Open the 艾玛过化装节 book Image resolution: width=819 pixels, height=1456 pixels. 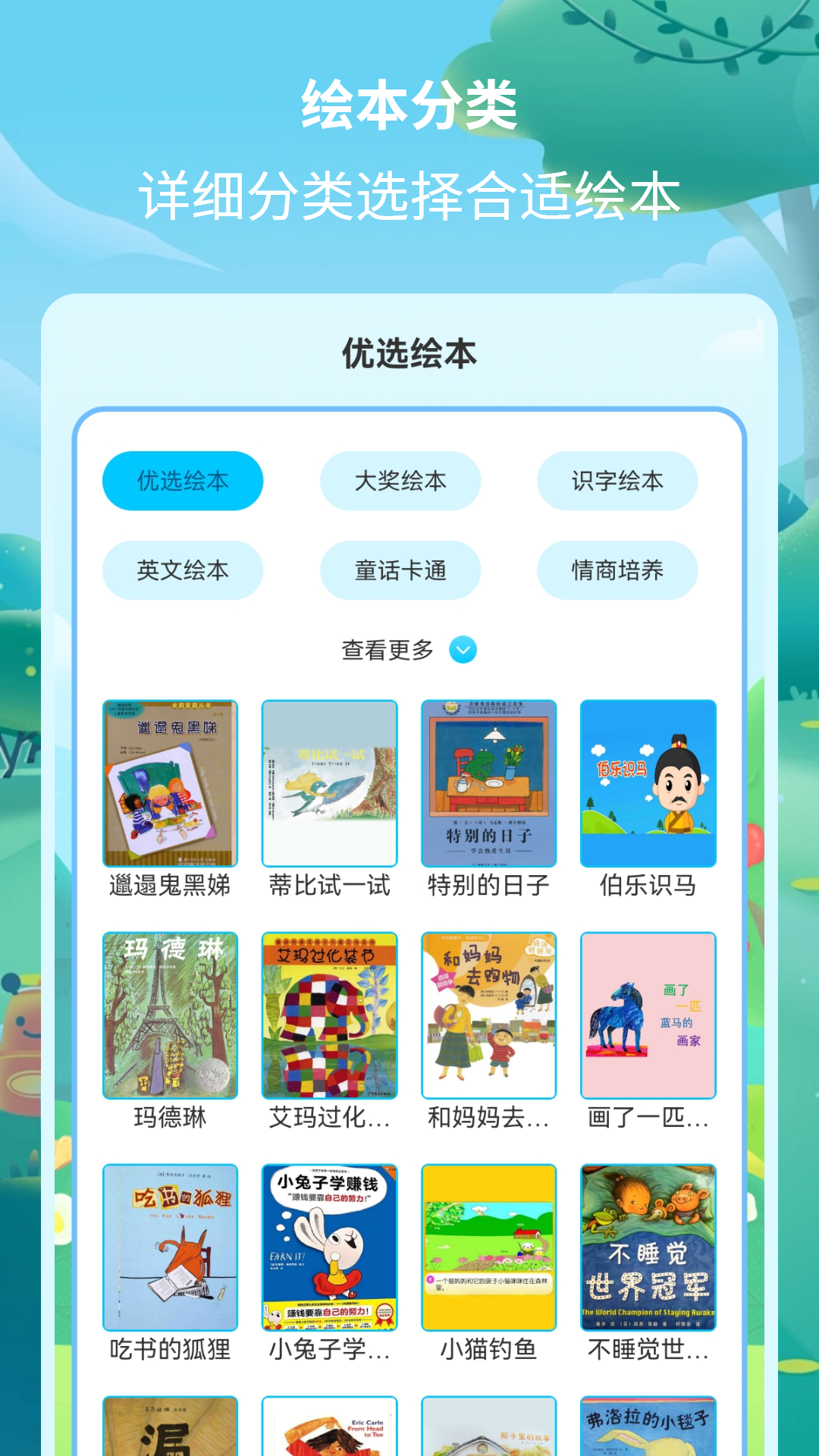[329, 1016]
